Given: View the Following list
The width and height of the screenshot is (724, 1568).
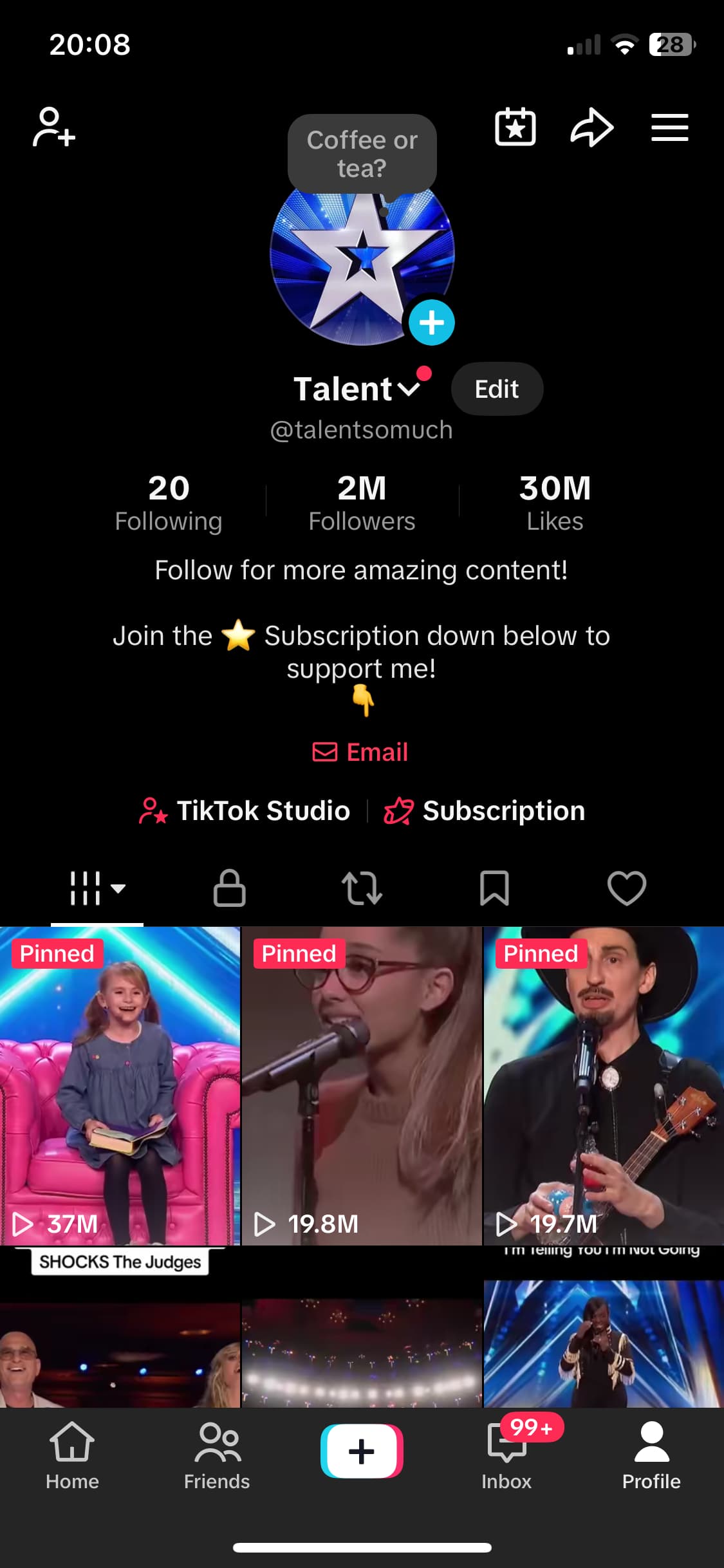Looking at the screenshot, I should [x=169, y=503].
